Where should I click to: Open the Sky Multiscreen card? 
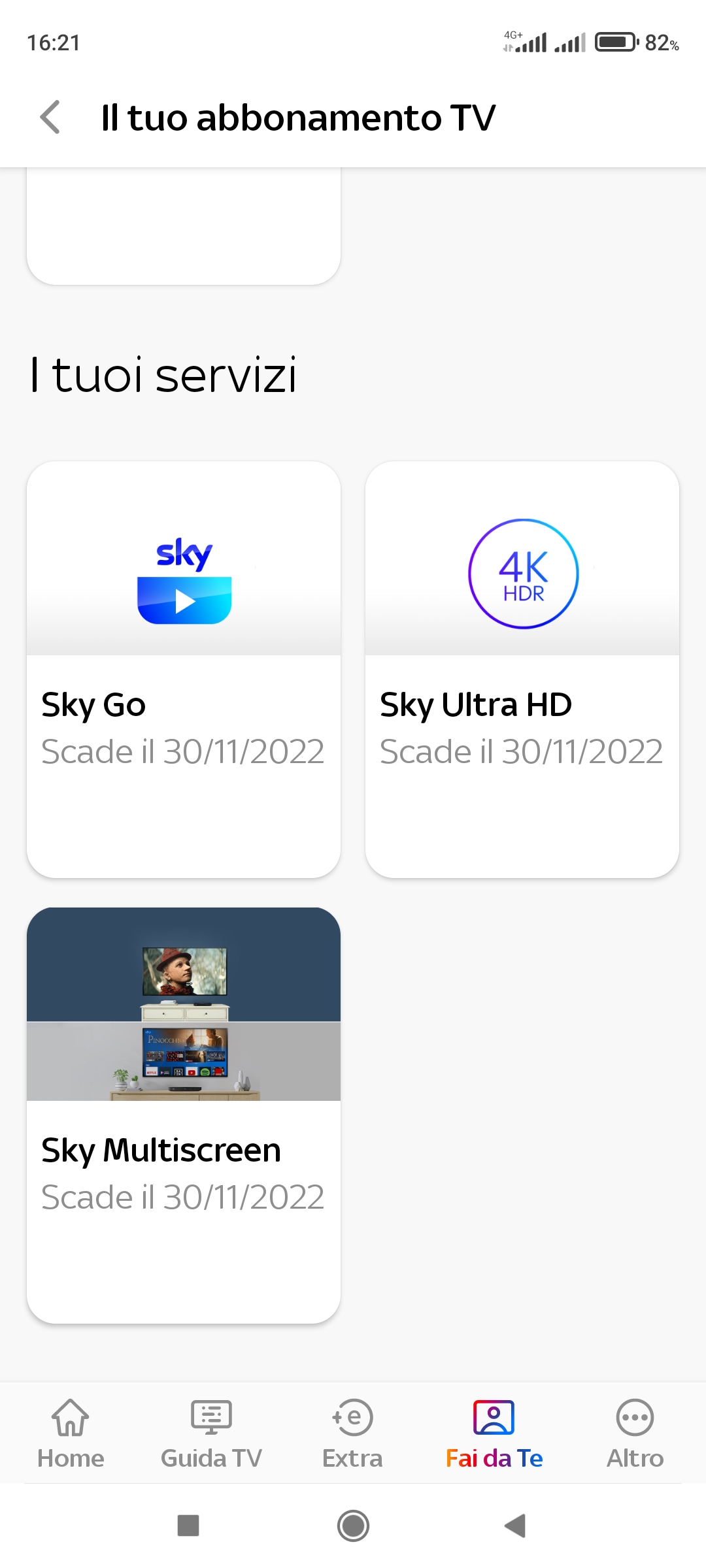pyautogui.click(x=184, y=1115)
